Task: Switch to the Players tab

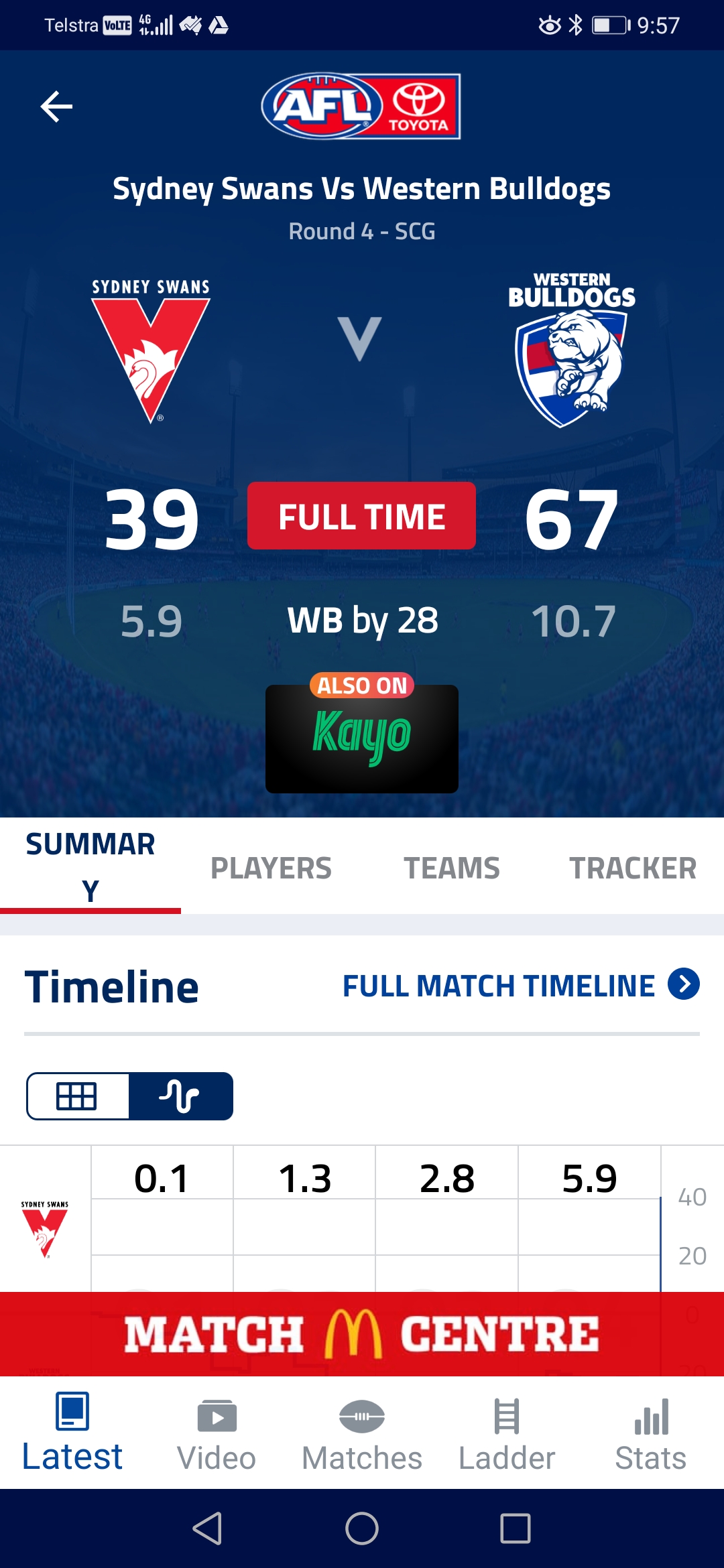Action: (x=271, y=868)
